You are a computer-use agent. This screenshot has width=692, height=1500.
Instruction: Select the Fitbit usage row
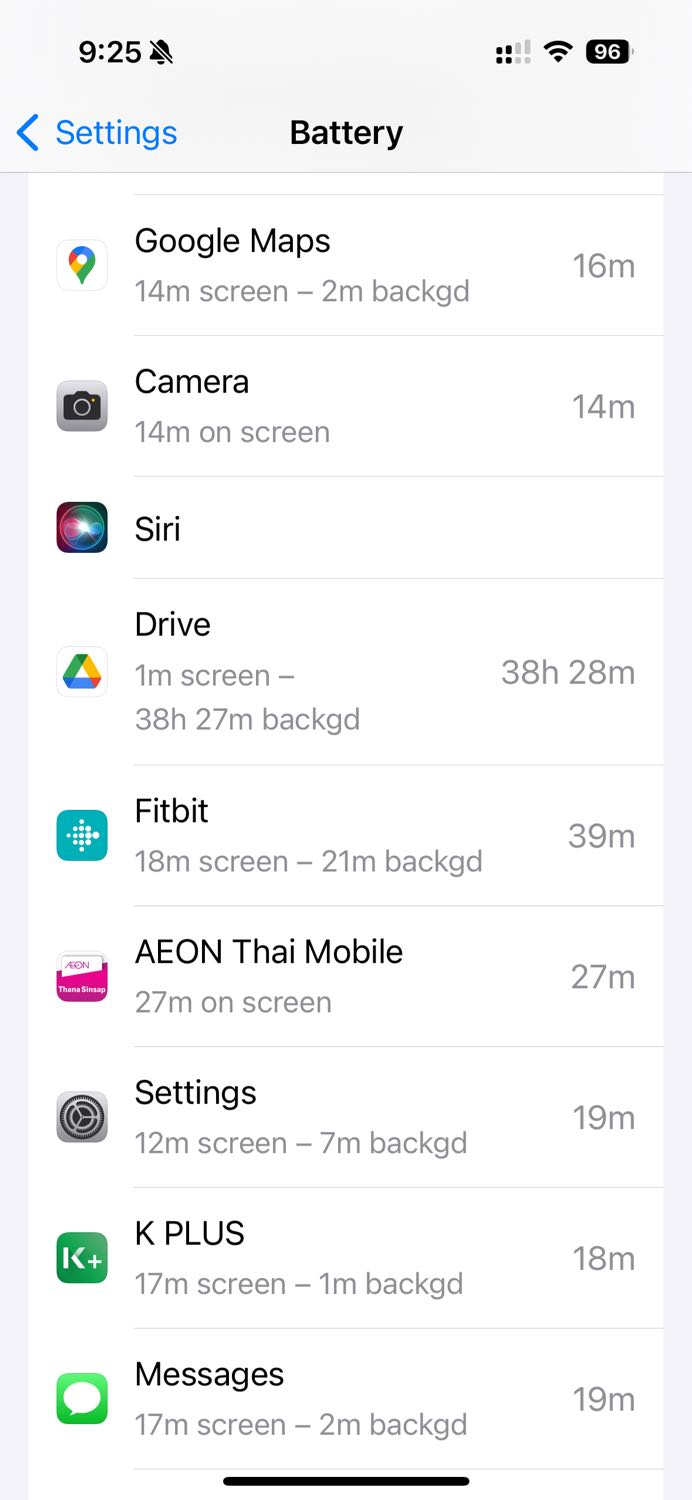346,836
